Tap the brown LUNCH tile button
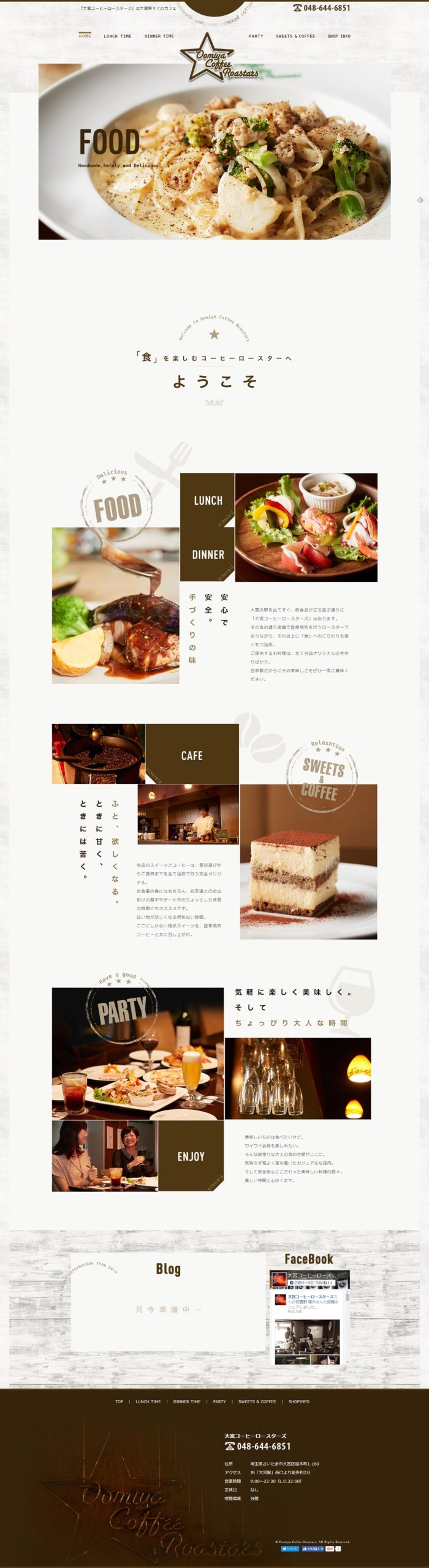 pyautogui.click(x=207, y=500)
